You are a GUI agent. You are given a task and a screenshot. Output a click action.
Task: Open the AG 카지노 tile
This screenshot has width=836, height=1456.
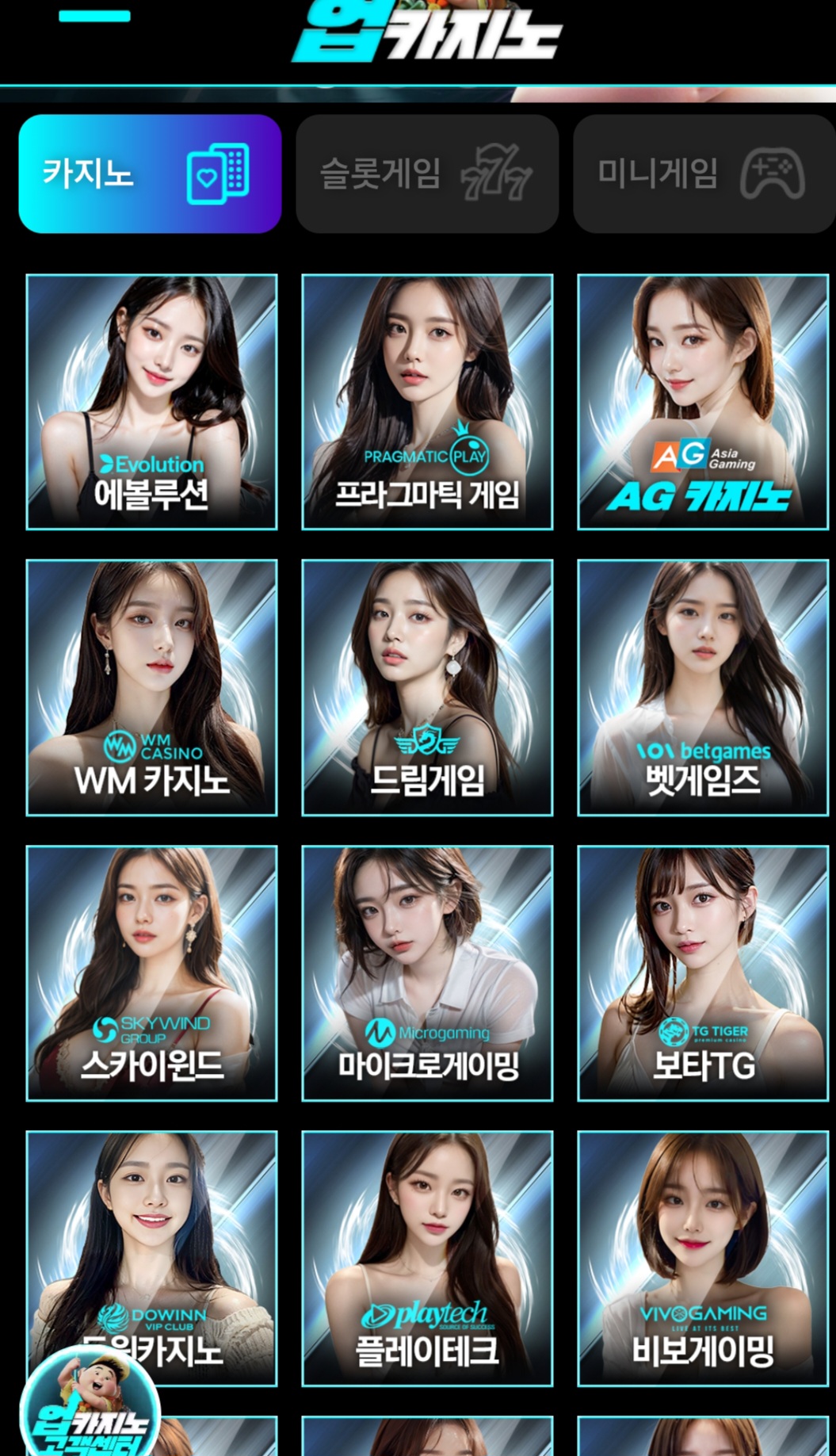coord(703,402)
